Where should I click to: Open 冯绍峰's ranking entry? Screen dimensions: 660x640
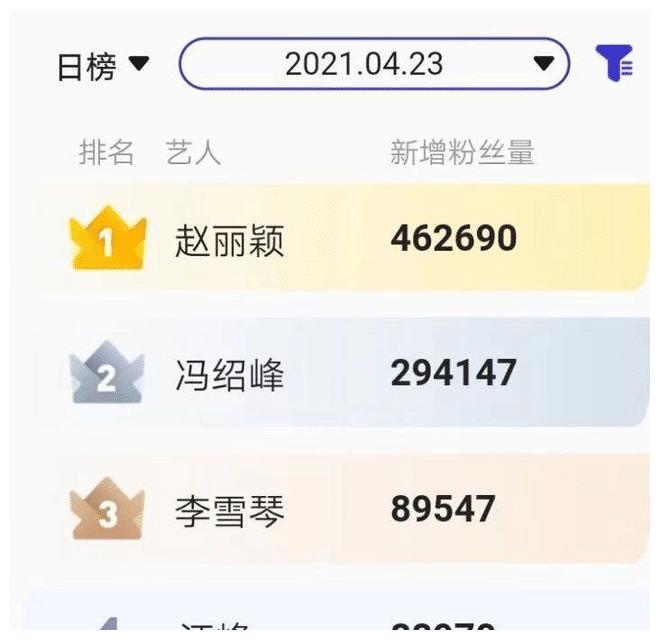tap(230, 375)
